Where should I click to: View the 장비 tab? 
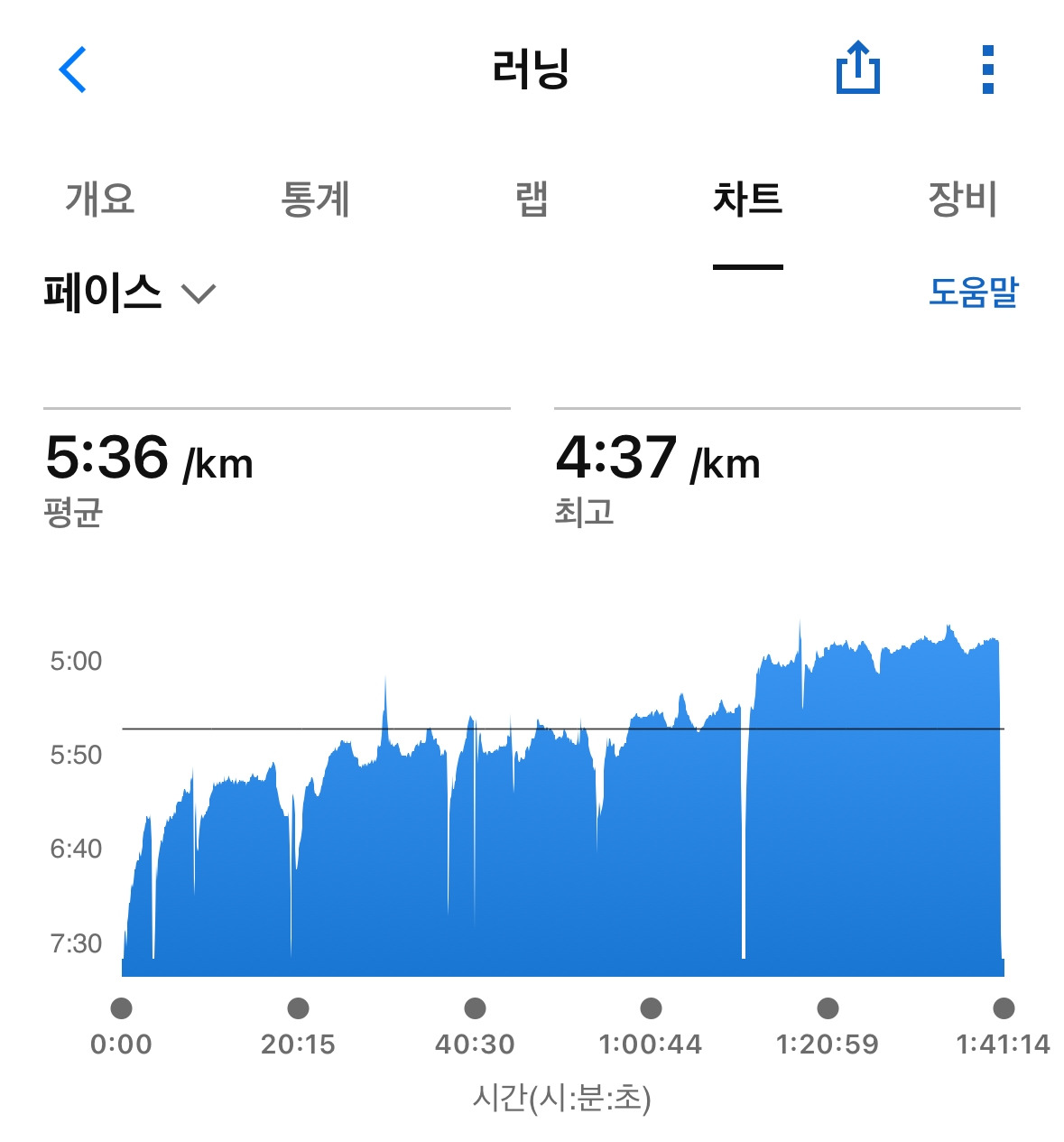coord(962,199)
